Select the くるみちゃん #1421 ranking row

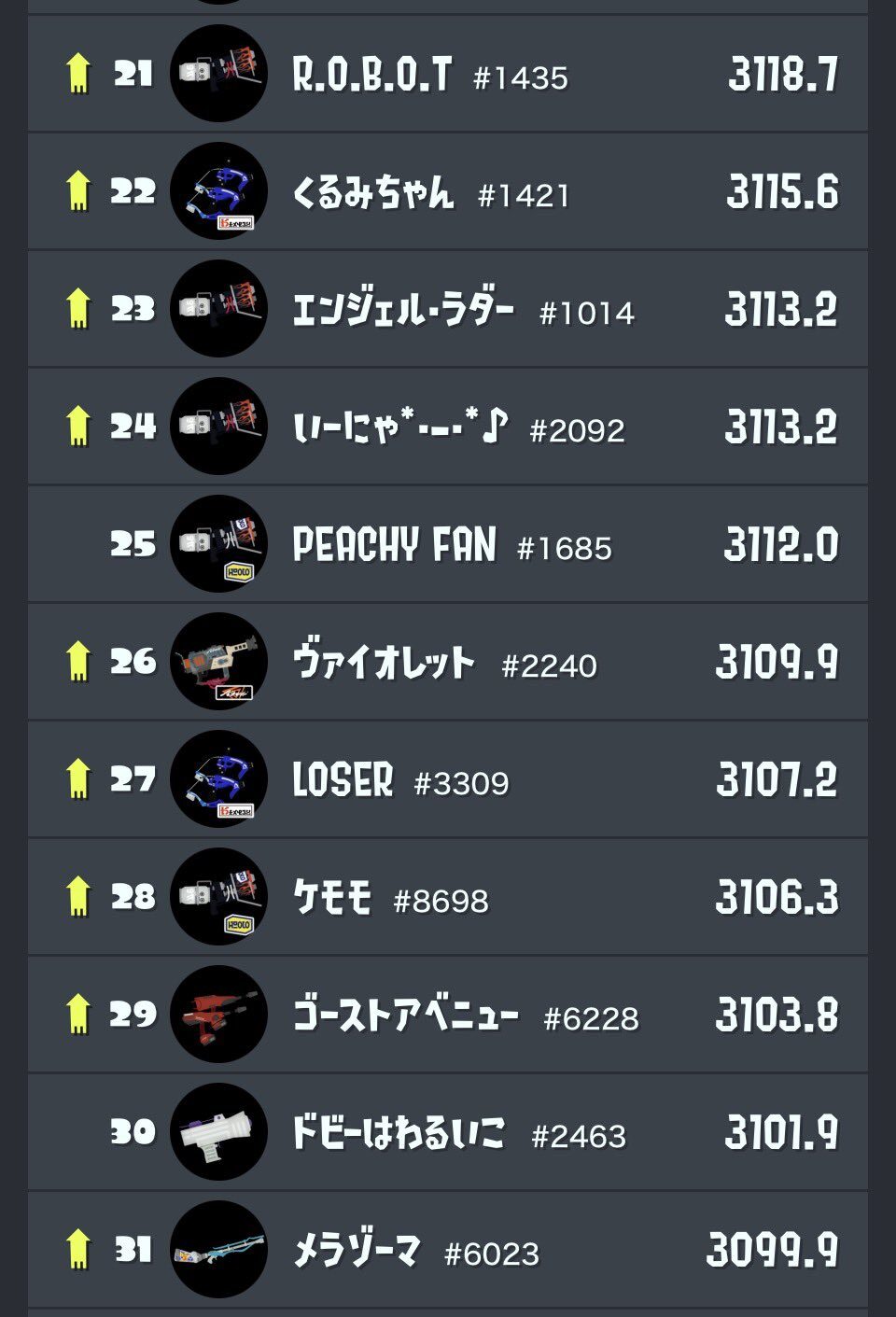click(448, 191)
